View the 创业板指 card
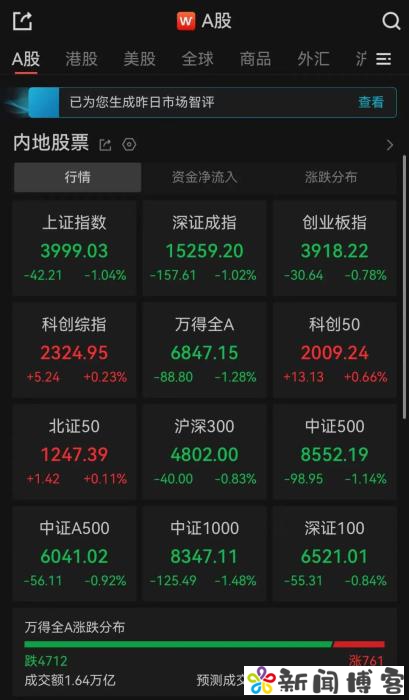The image size is (409, 700). tap(334, 248)
